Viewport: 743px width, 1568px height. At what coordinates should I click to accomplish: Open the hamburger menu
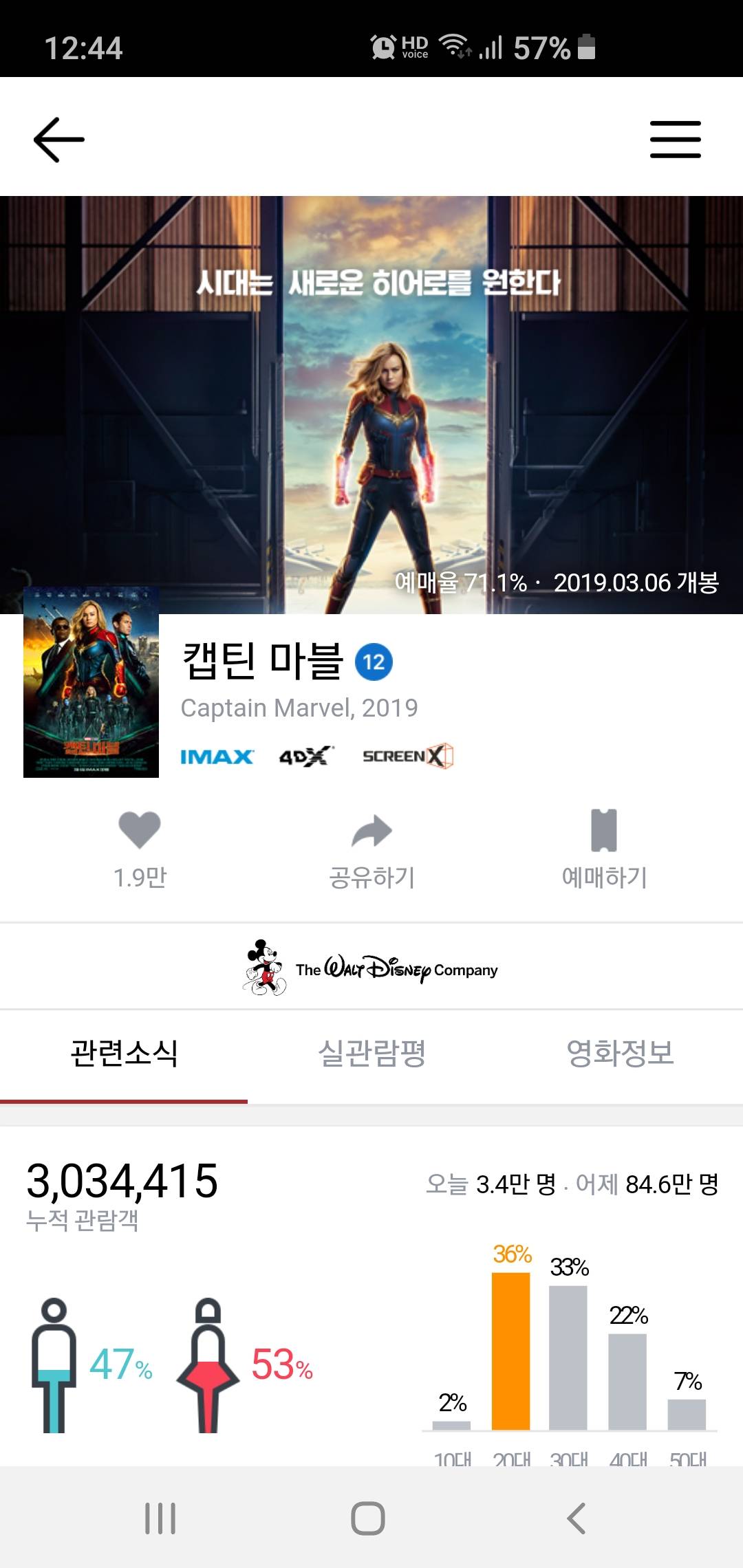(675, 140)
